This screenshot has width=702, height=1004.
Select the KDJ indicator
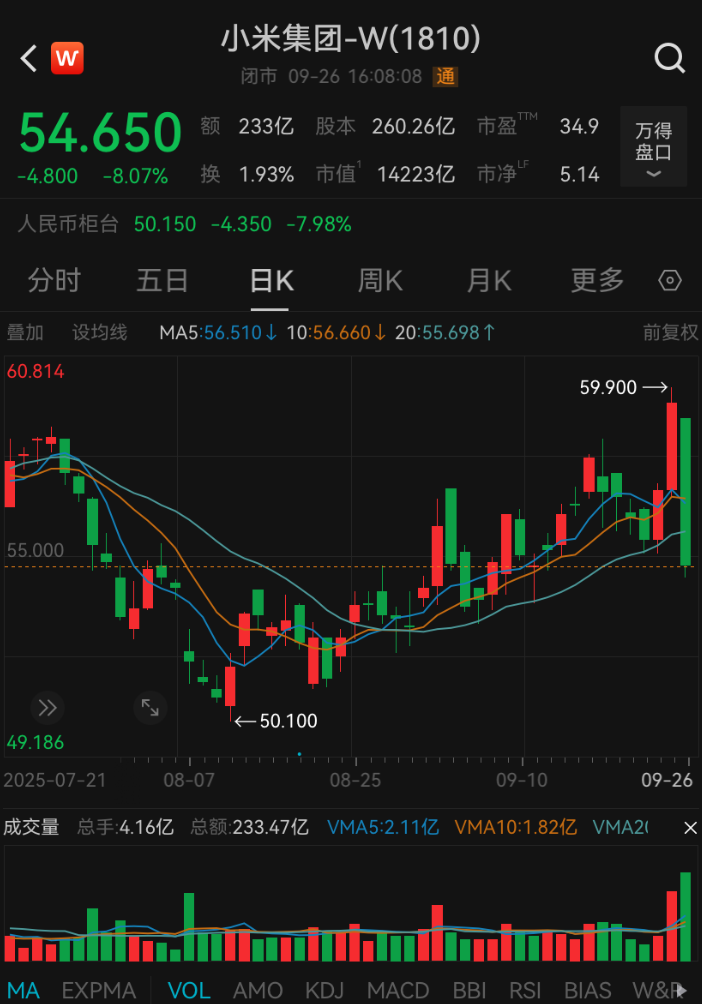[324, 990]
